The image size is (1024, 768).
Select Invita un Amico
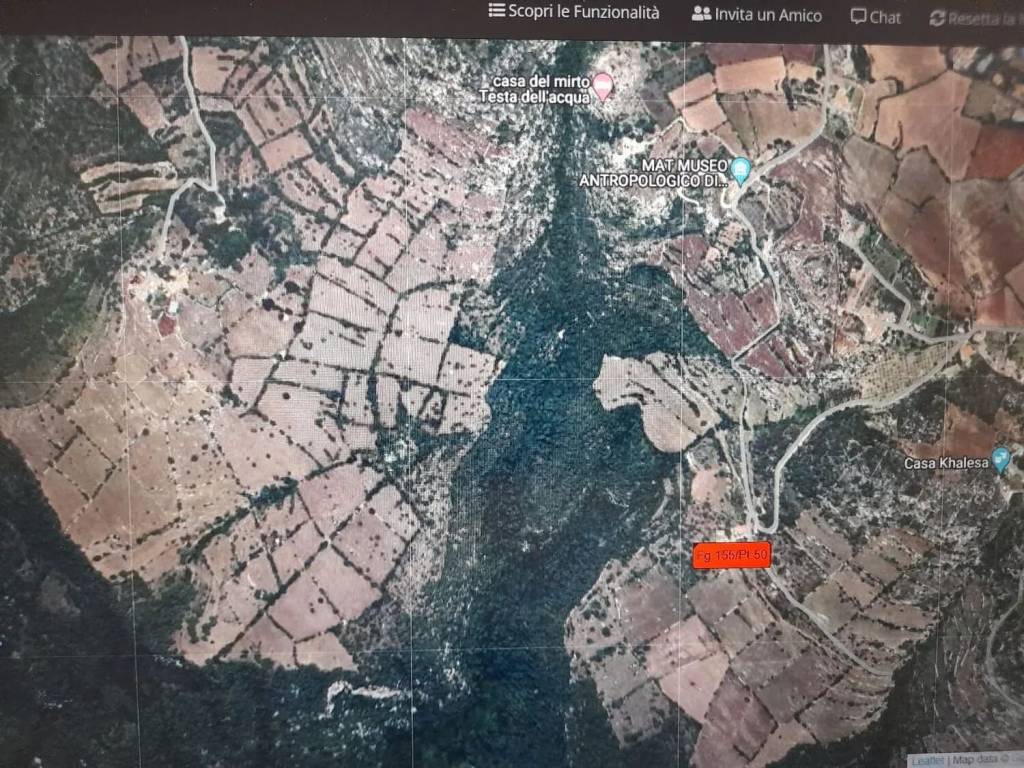click(756, 15)
